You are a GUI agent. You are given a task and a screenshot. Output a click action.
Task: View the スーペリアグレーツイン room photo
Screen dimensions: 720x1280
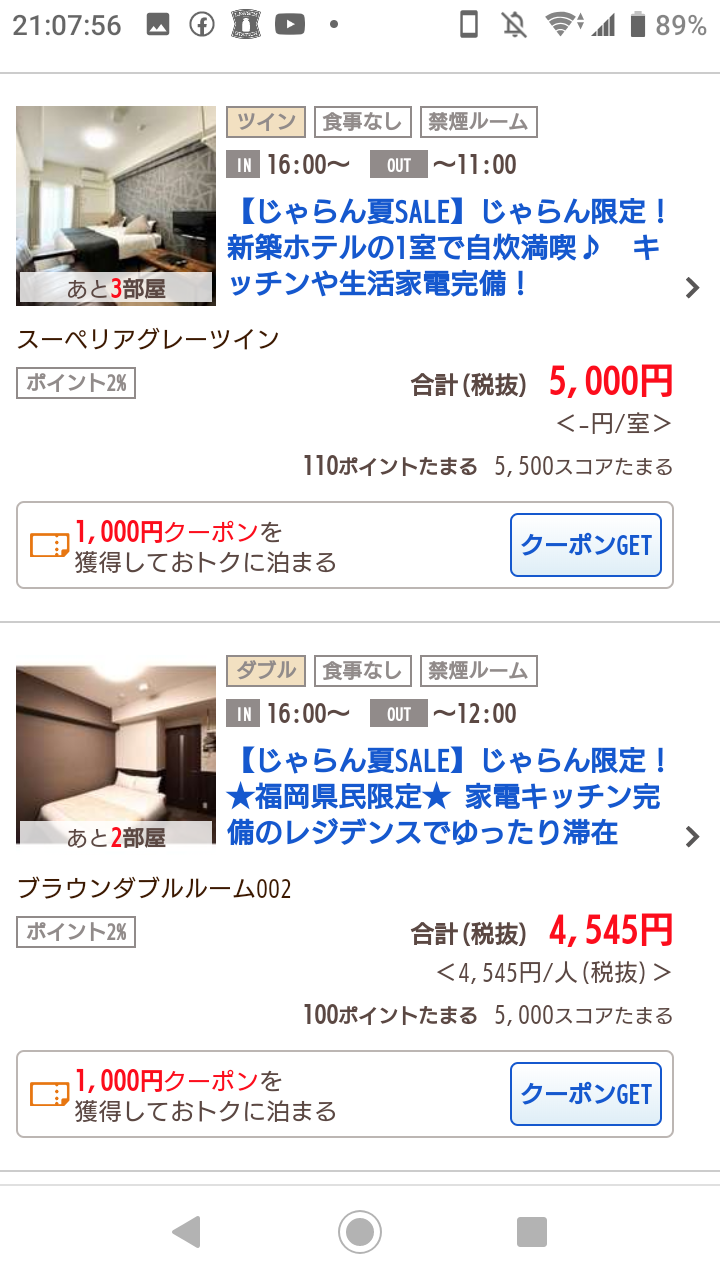(x=116, y=206)
